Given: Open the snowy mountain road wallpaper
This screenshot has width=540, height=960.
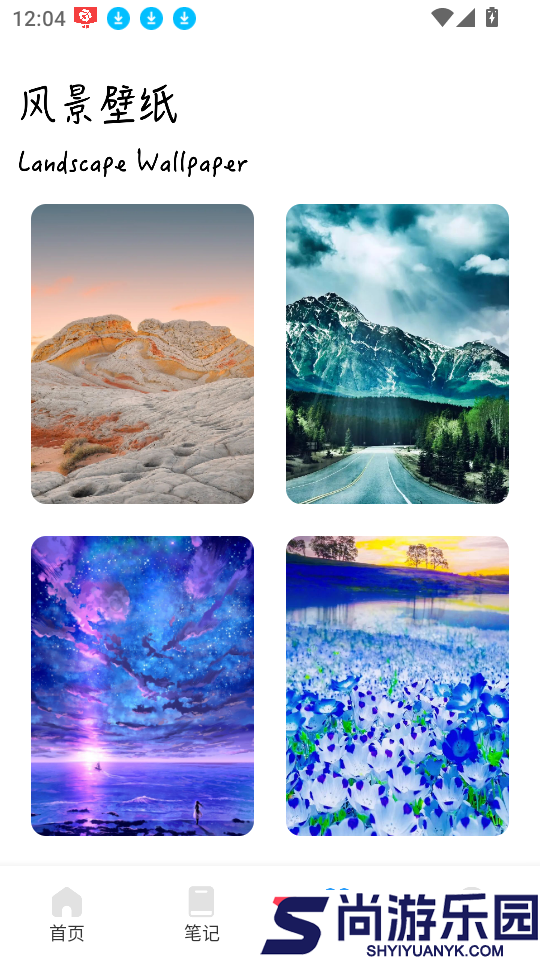Looking at the screenshot, I should [397, 354].
